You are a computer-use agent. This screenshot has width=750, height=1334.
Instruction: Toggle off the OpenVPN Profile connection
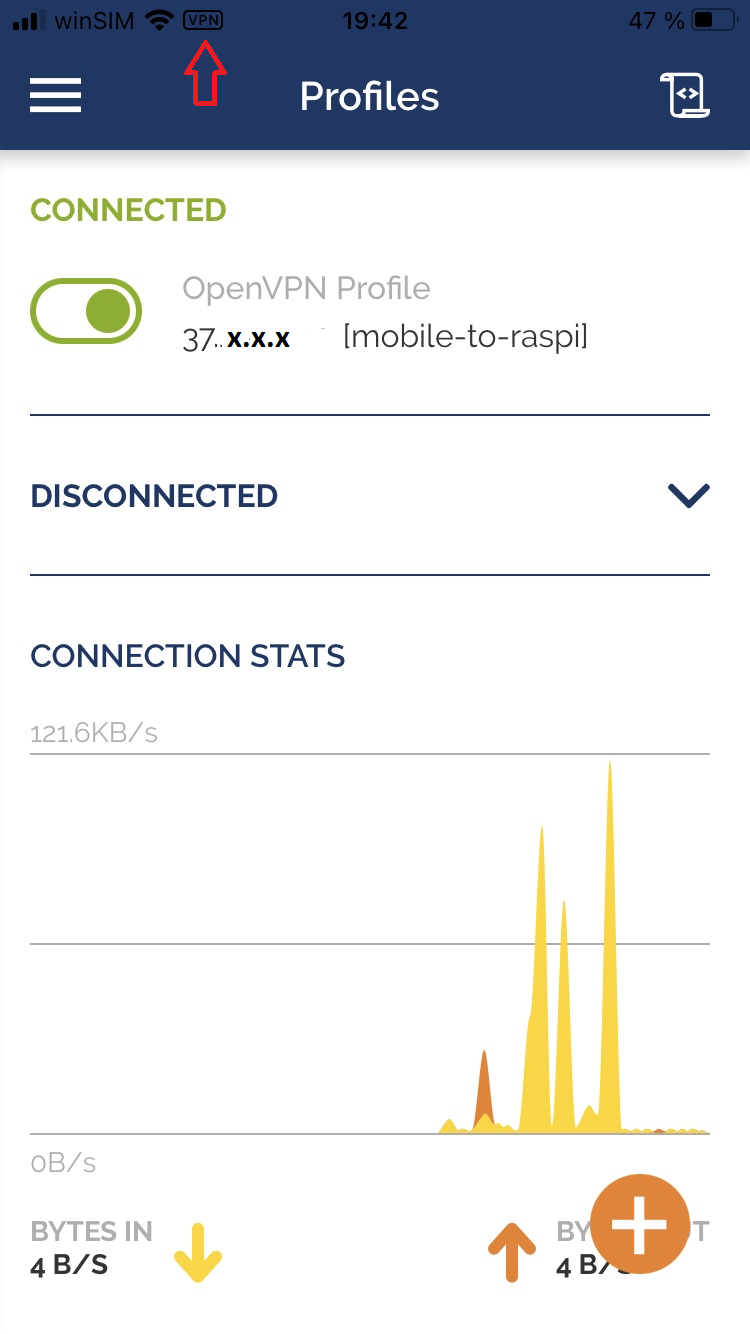(x=86, y=311)
